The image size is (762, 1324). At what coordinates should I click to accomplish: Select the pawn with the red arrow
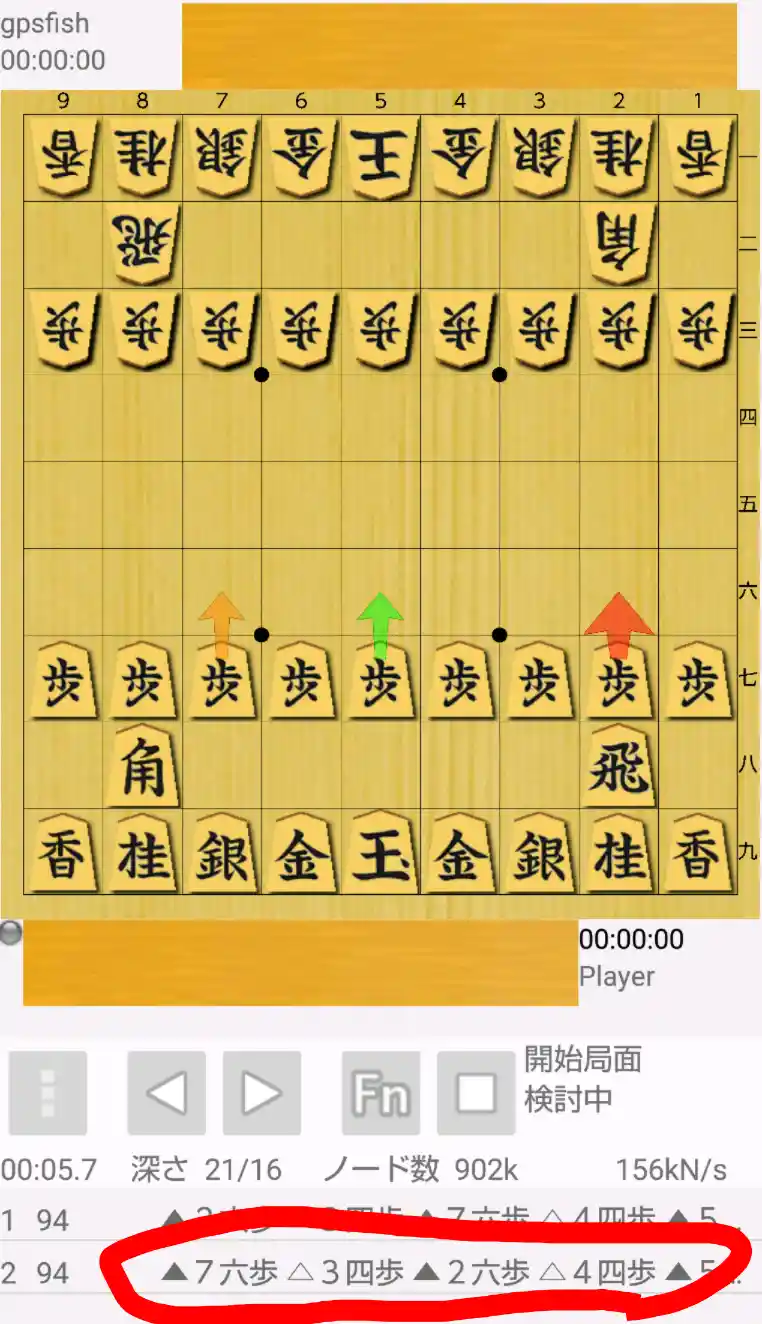click(619, 682)
